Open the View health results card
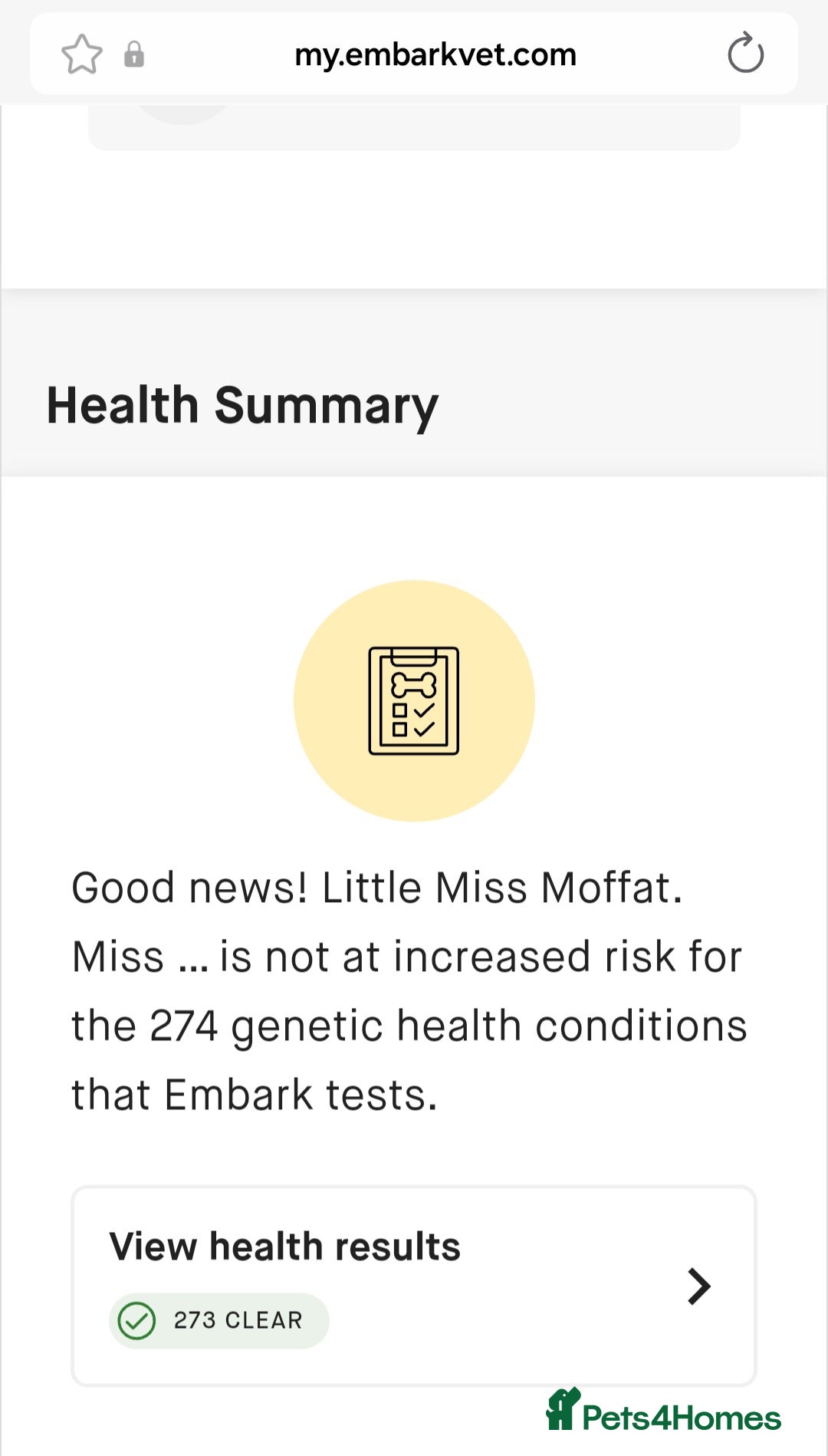Viewport: 828px width, 1456px height. 414,1286
